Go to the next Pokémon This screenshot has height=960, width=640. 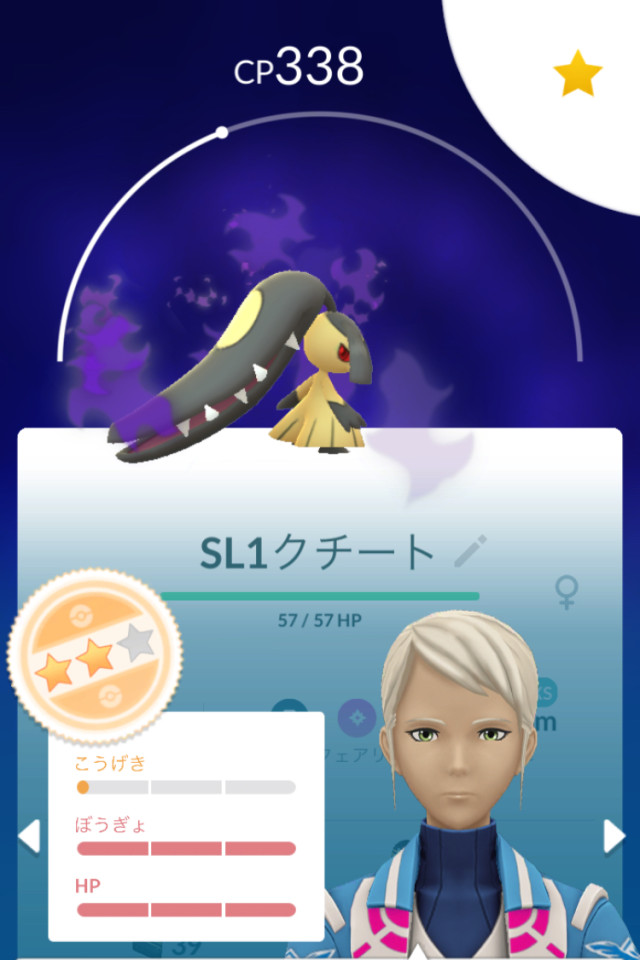coord(613,835)
